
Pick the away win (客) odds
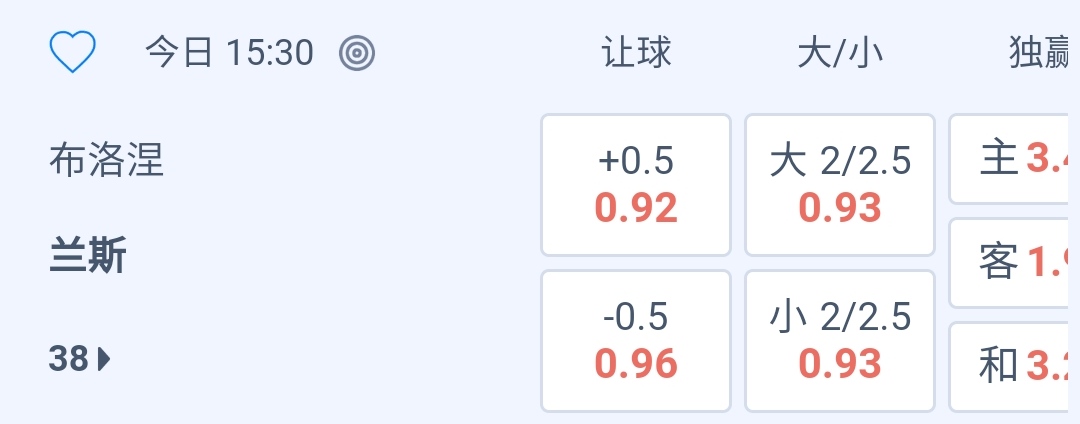click(x=1014, y=263)
